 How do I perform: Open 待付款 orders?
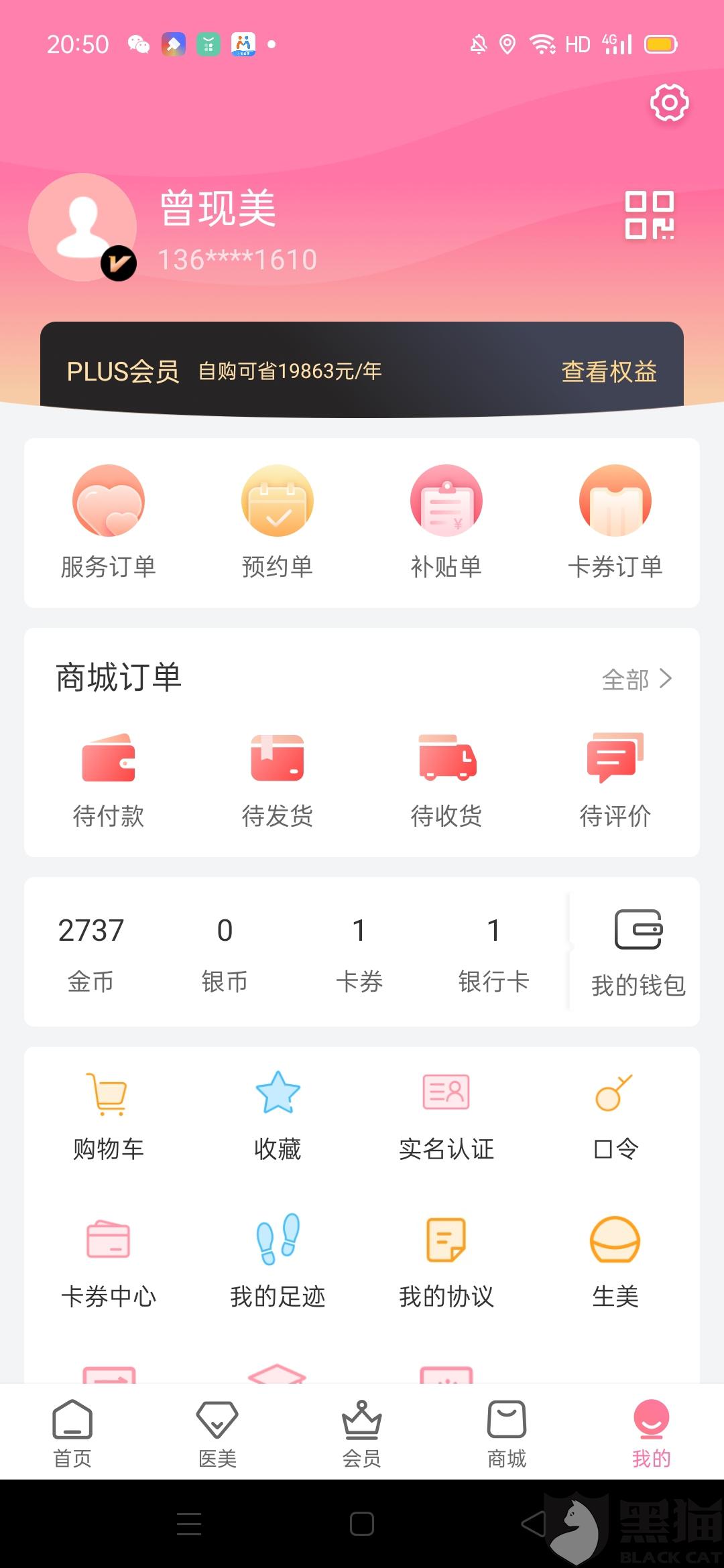coord(108,781)
